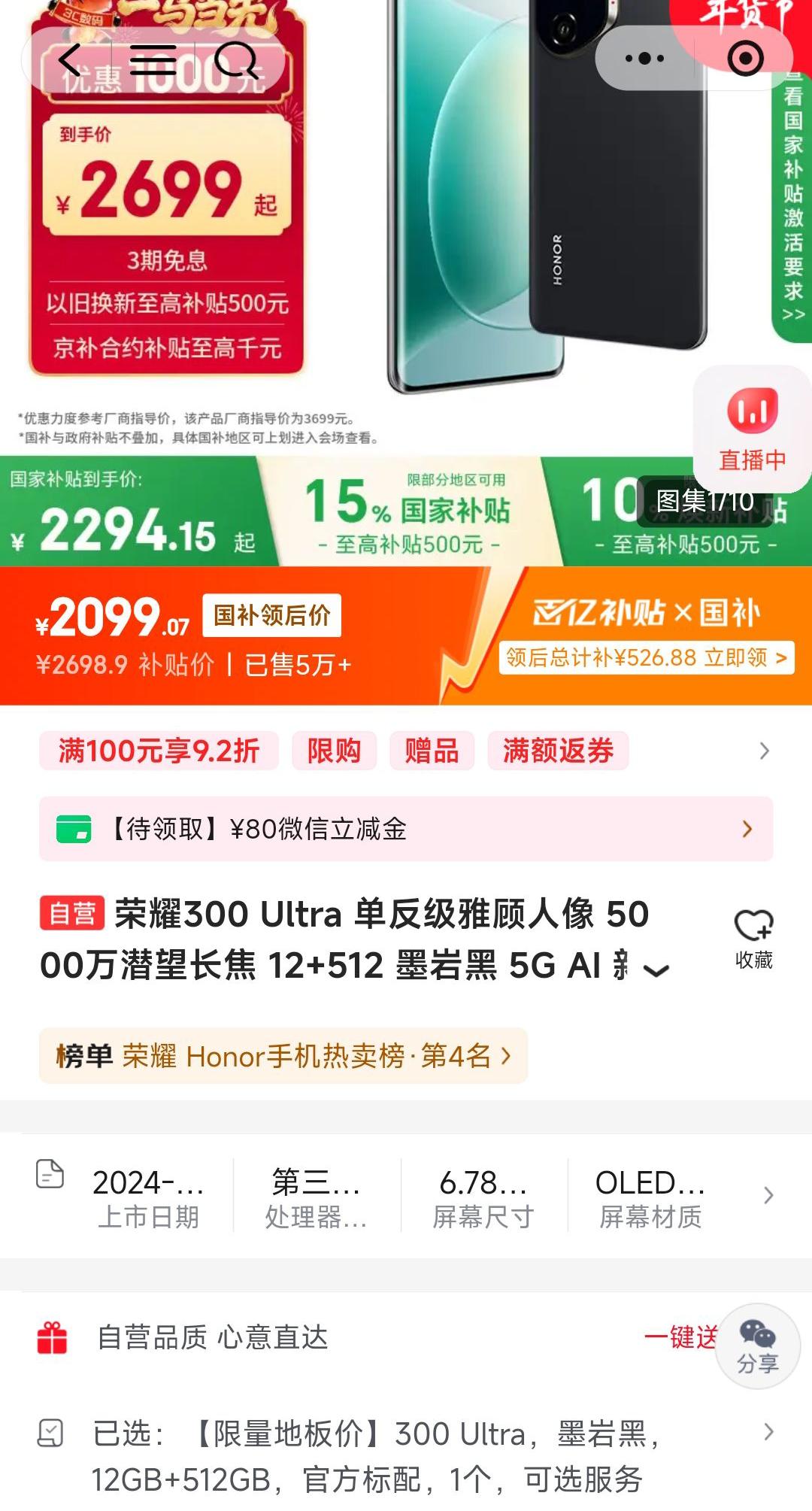
Task: Click the 满100元享9.2折 coupon tag
Action: [x=159, y=750]
